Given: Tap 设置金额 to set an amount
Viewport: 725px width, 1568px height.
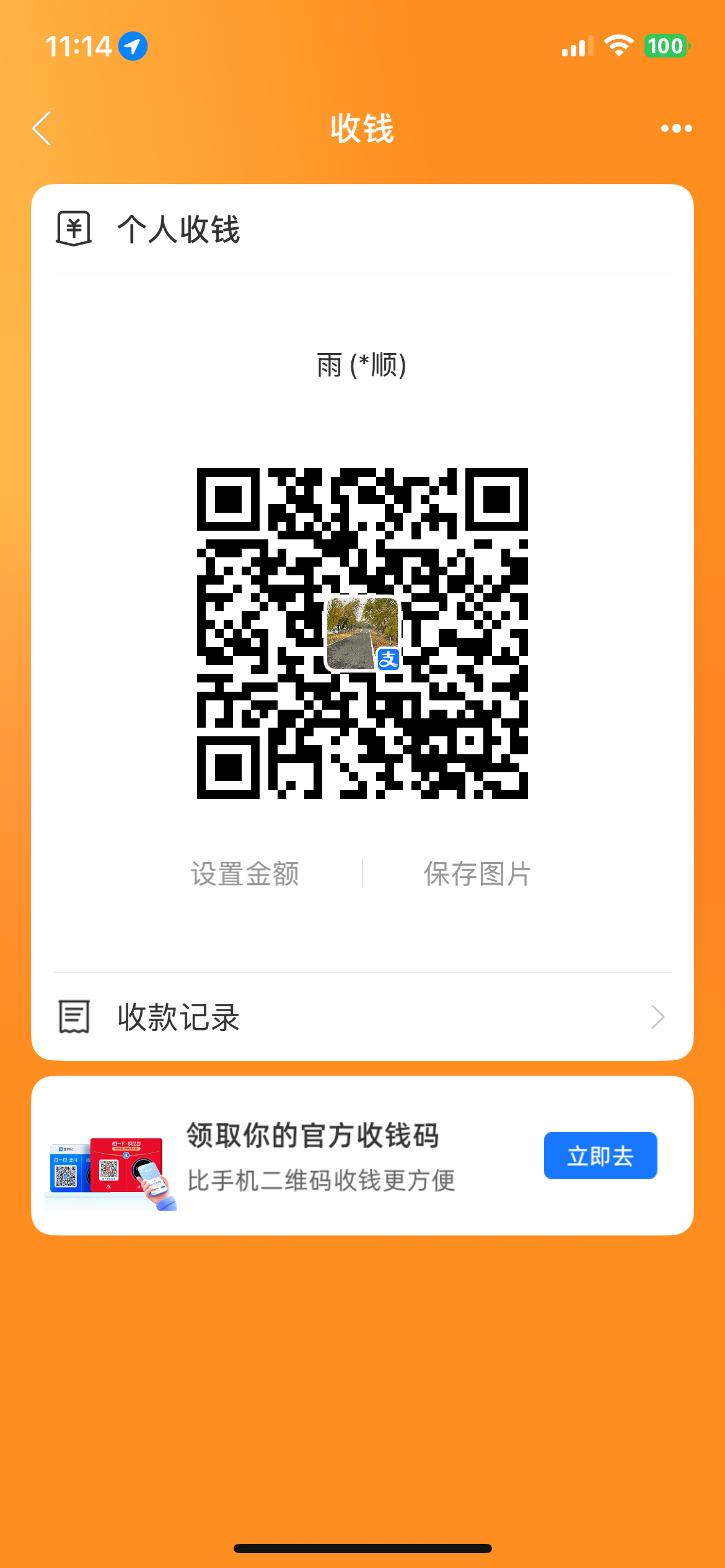Looking at the screenshot, I should coord(245,874).
